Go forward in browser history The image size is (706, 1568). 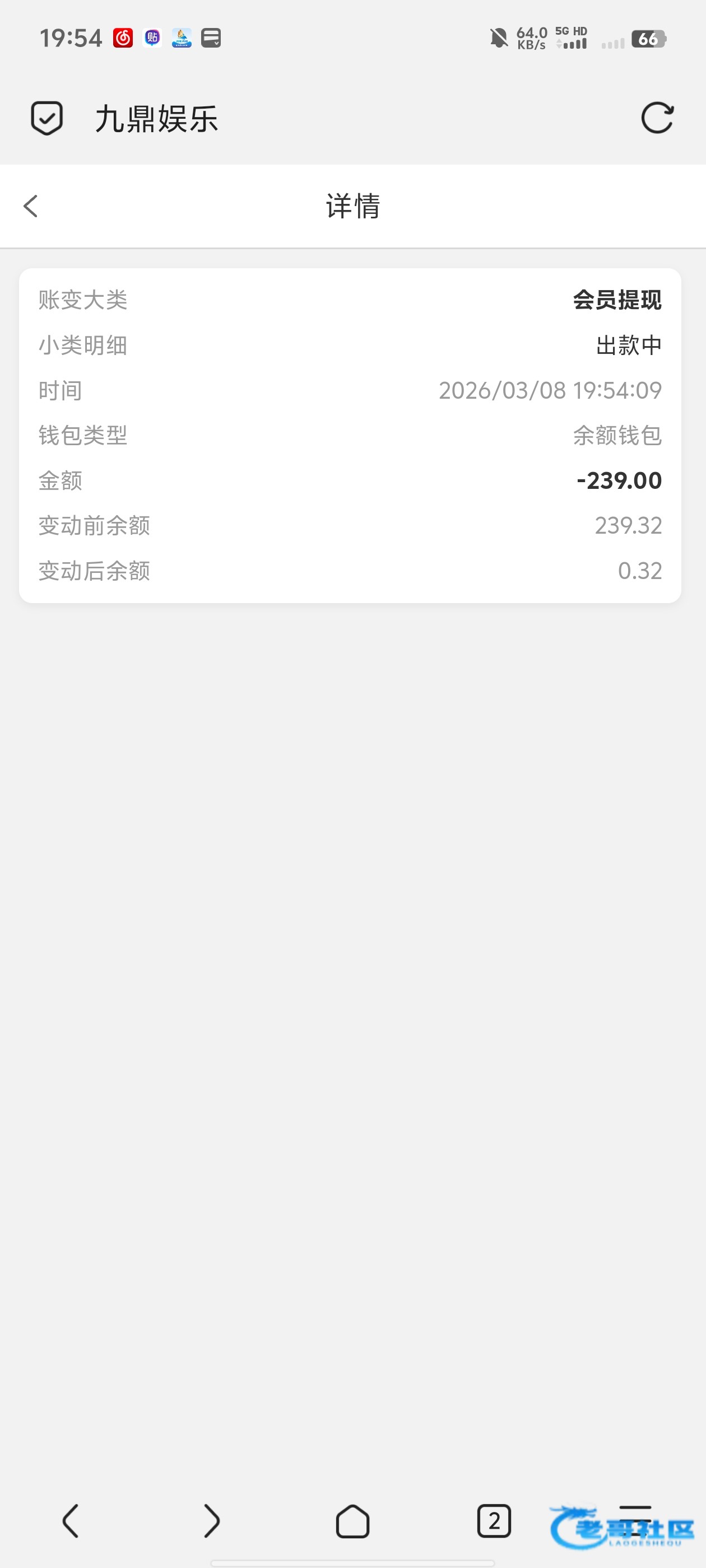click(x=211, y=1520)
